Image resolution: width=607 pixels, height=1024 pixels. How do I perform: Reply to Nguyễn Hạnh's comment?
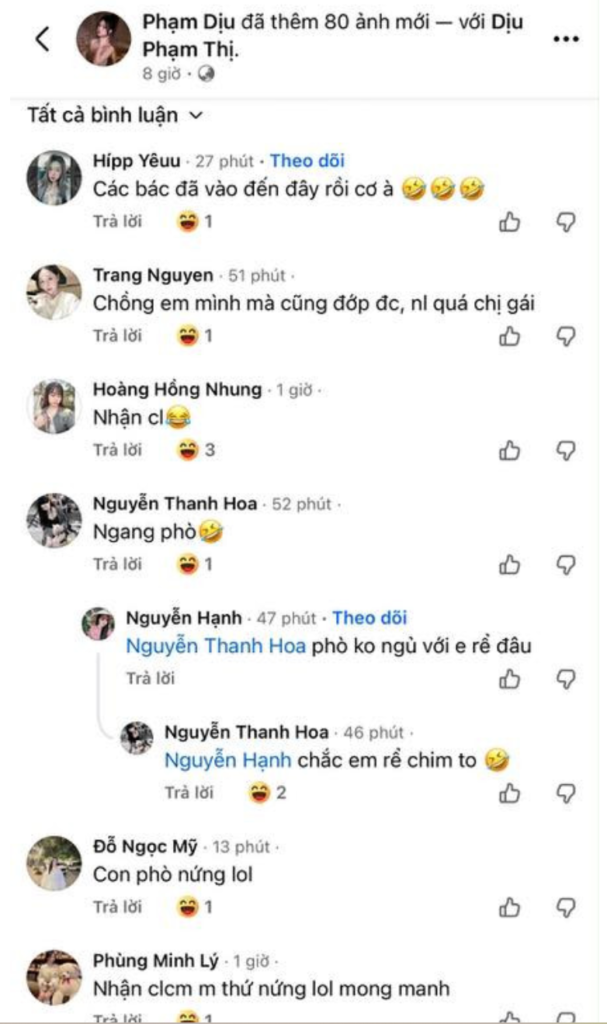(150, 678)
